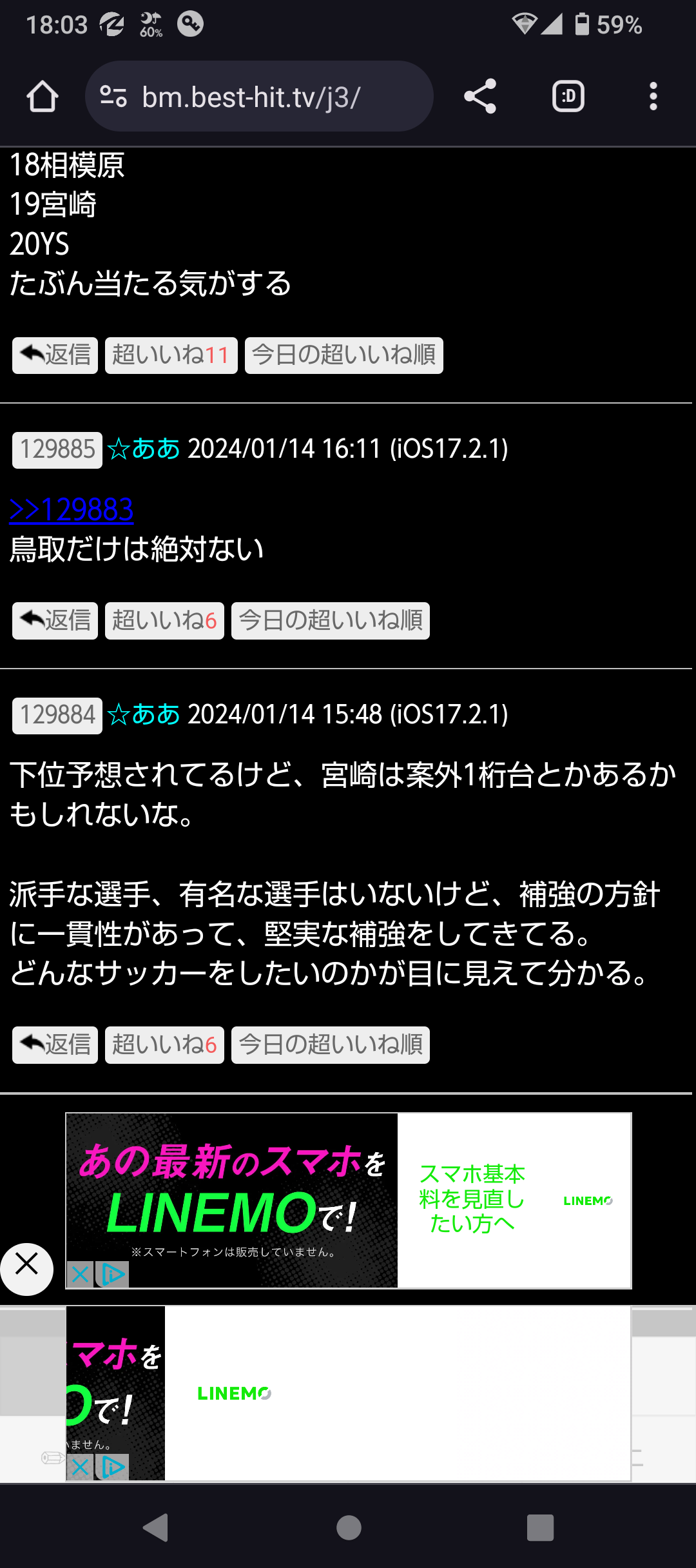Give 超いいね to post 129885
This screenshot has width=696, height=1568.
164,621
